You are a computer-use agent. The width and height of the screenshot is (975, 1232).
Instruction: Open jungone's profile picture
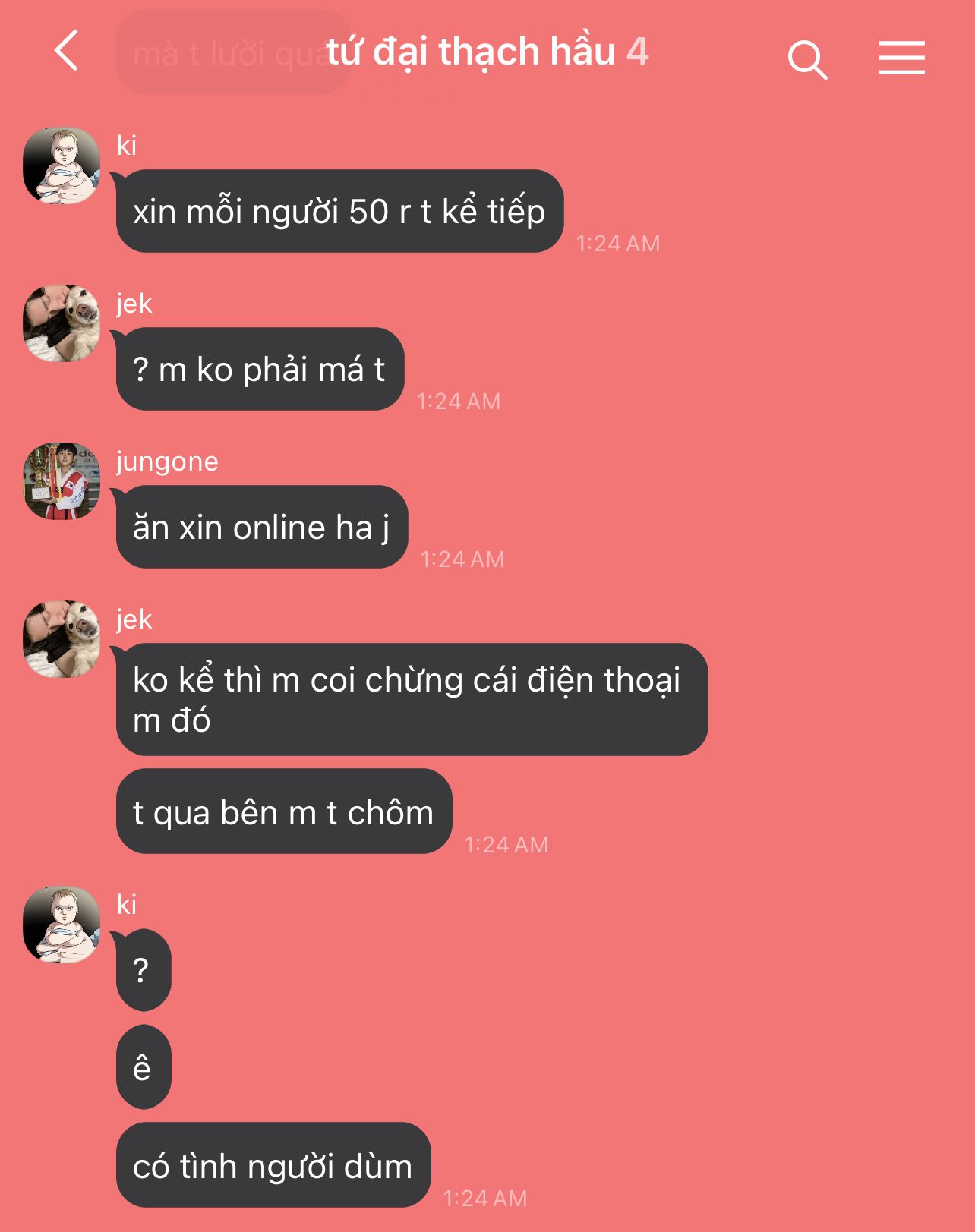point(62,481)
